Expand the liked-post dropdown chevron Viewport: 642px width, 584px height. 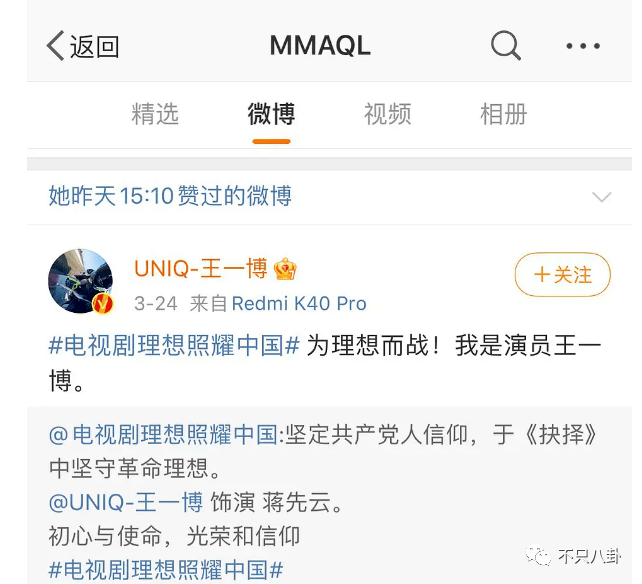pyautogui.click(x=601, y=196)
